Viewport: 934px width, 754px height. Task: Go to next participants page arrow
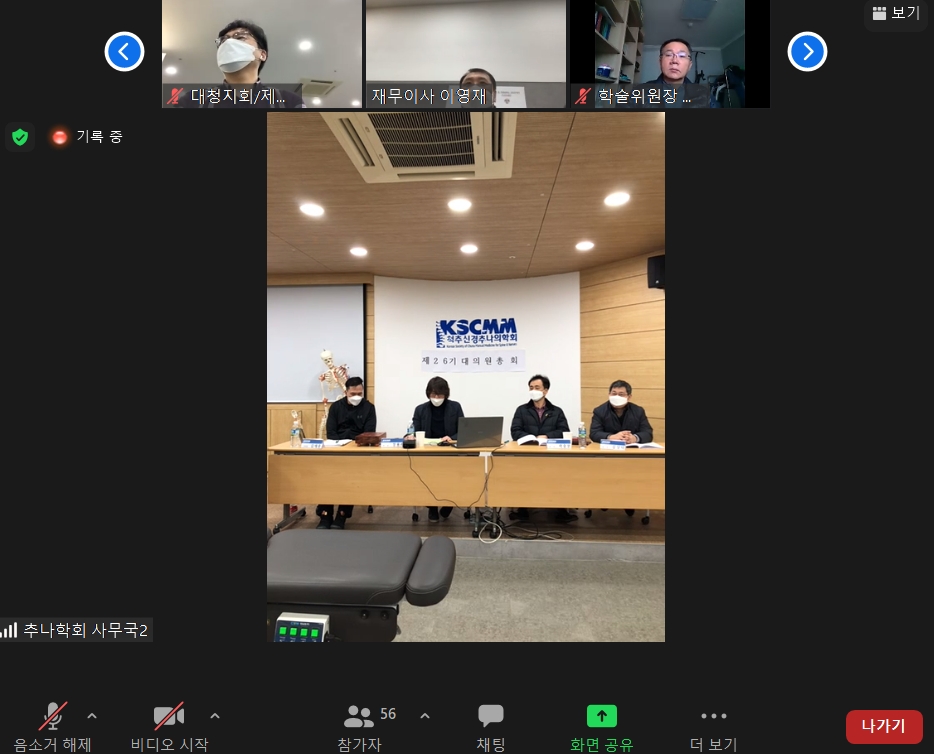click(807, 51)
